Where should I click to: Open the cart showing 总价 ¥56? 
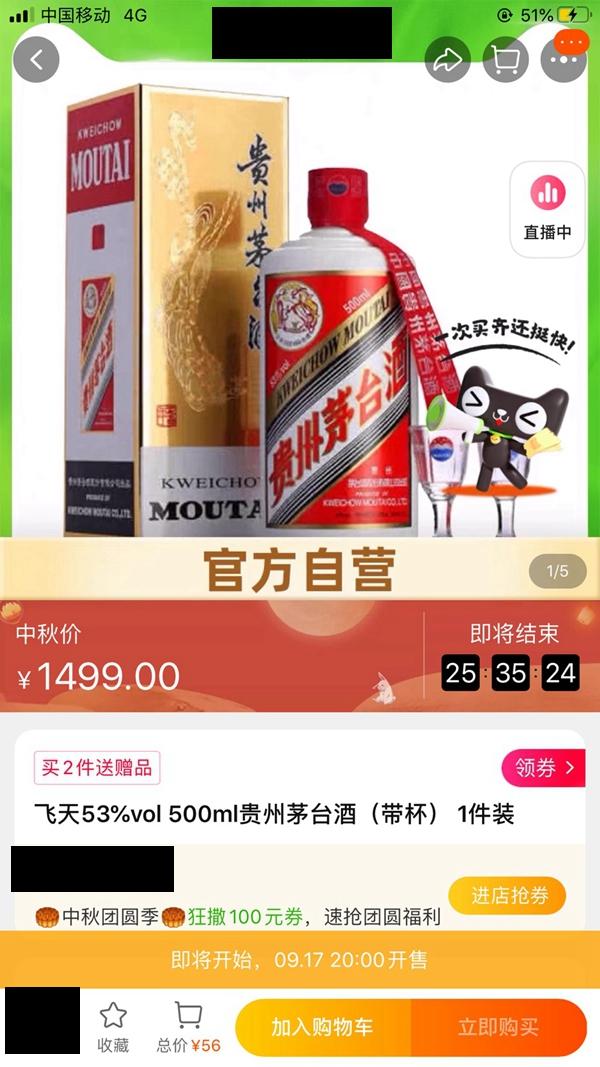188,1028
